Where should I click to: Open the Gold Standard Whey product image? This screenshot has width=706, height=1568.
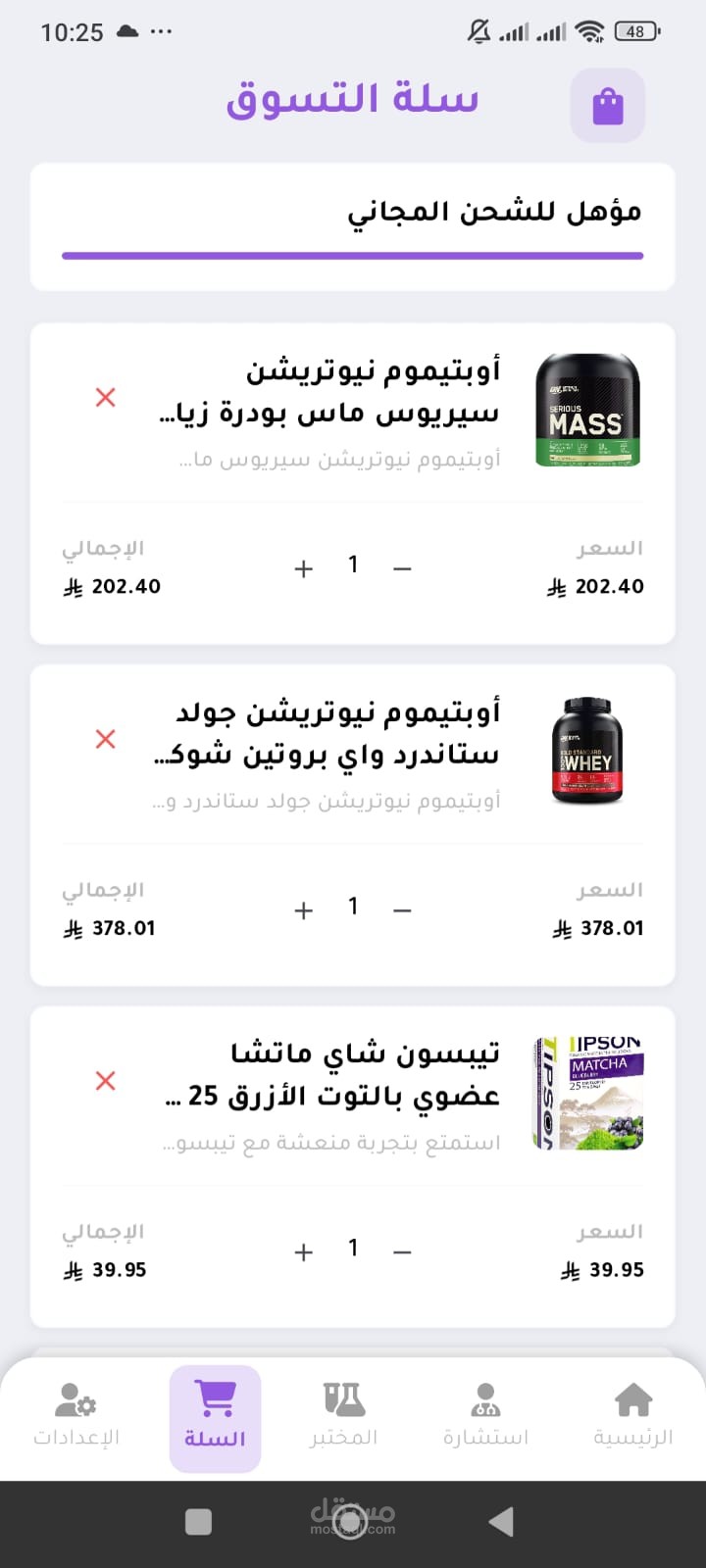click(x=587, y=751)
